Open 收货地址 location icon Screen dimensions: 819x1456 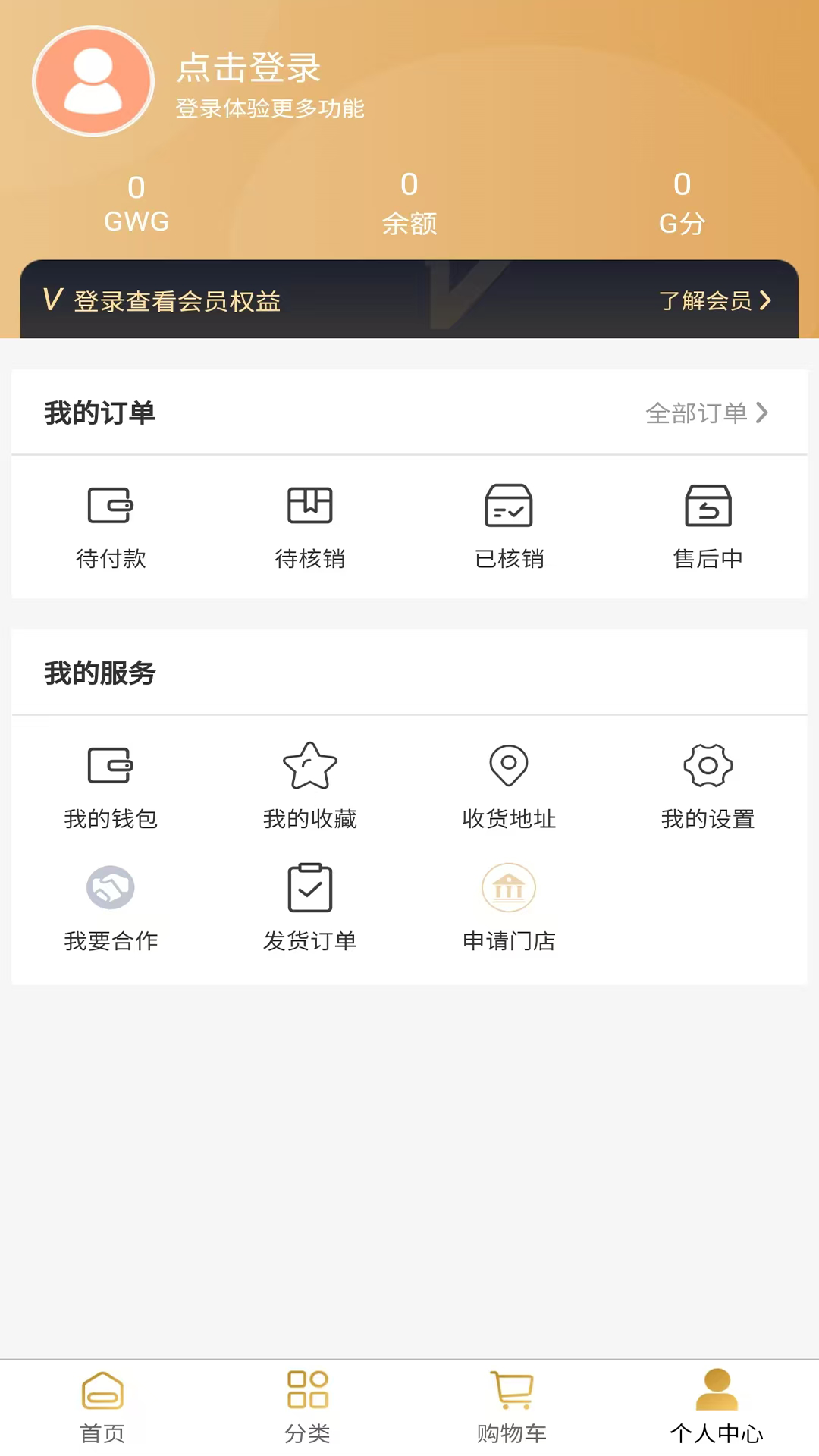coord(509,766)
